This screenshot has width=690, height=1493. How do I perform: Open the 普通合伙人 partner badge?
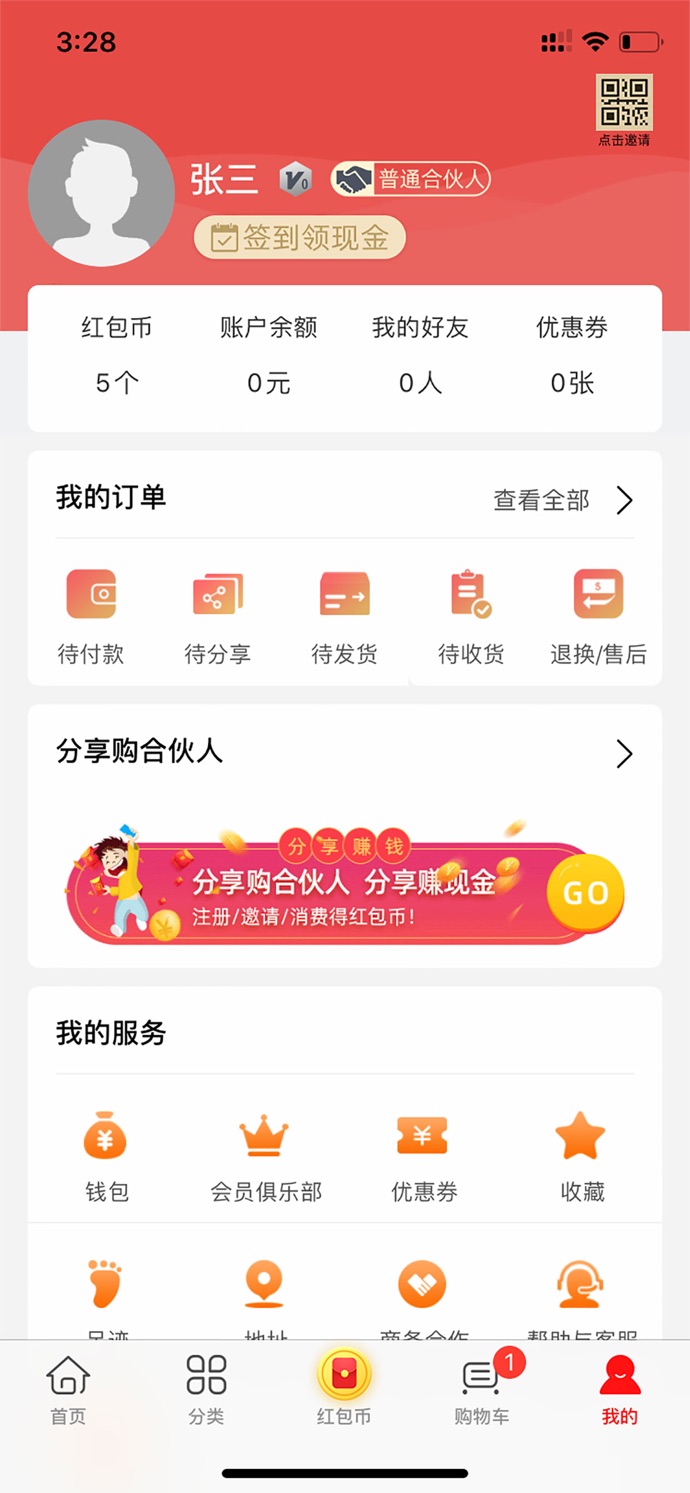(x=411, y=180)
